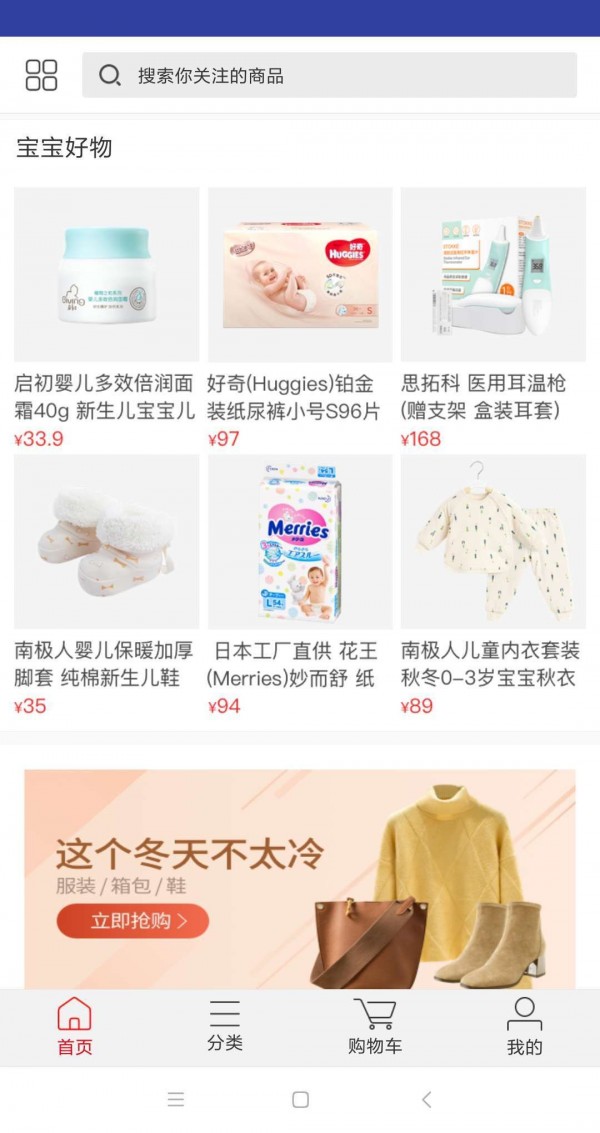Viewport: 600px width, 1133px height.
Task: Open the category grid icon
Action: coord(41,75)
